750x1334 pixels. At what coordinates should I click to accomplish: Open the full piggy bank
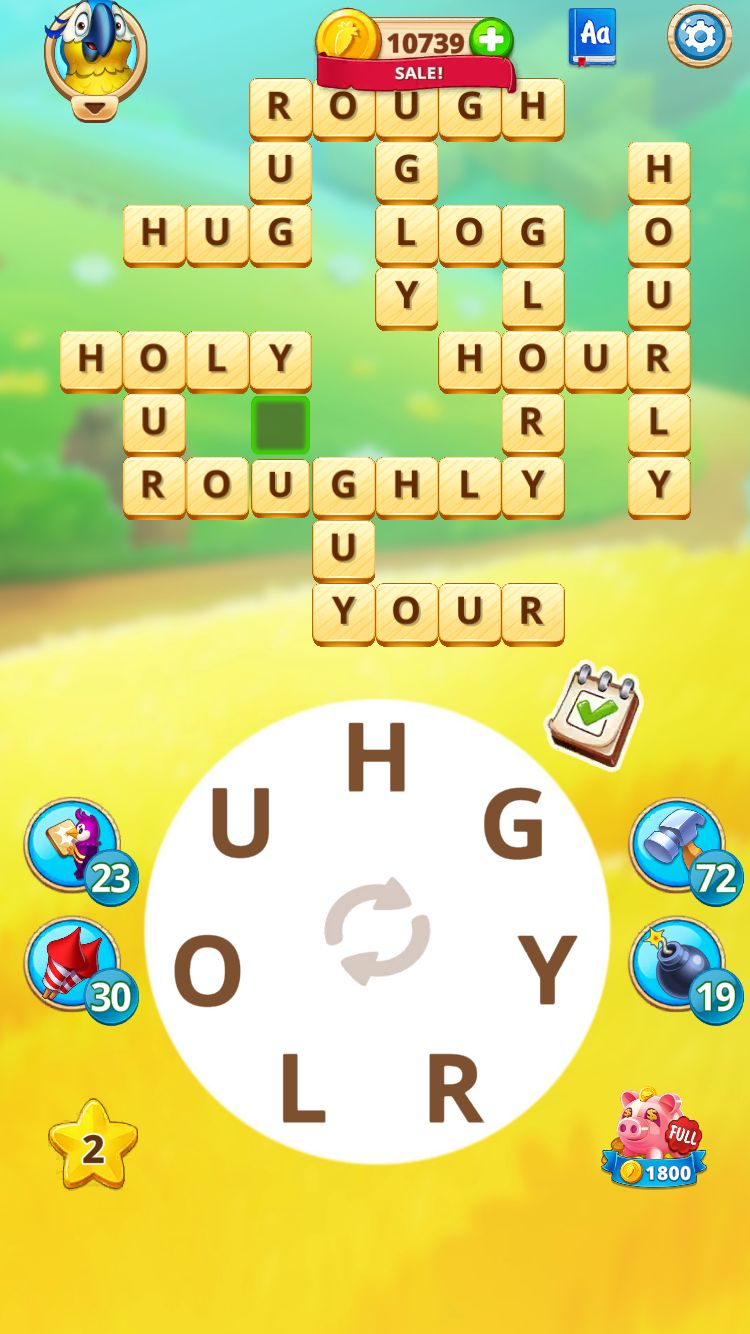654,1138
